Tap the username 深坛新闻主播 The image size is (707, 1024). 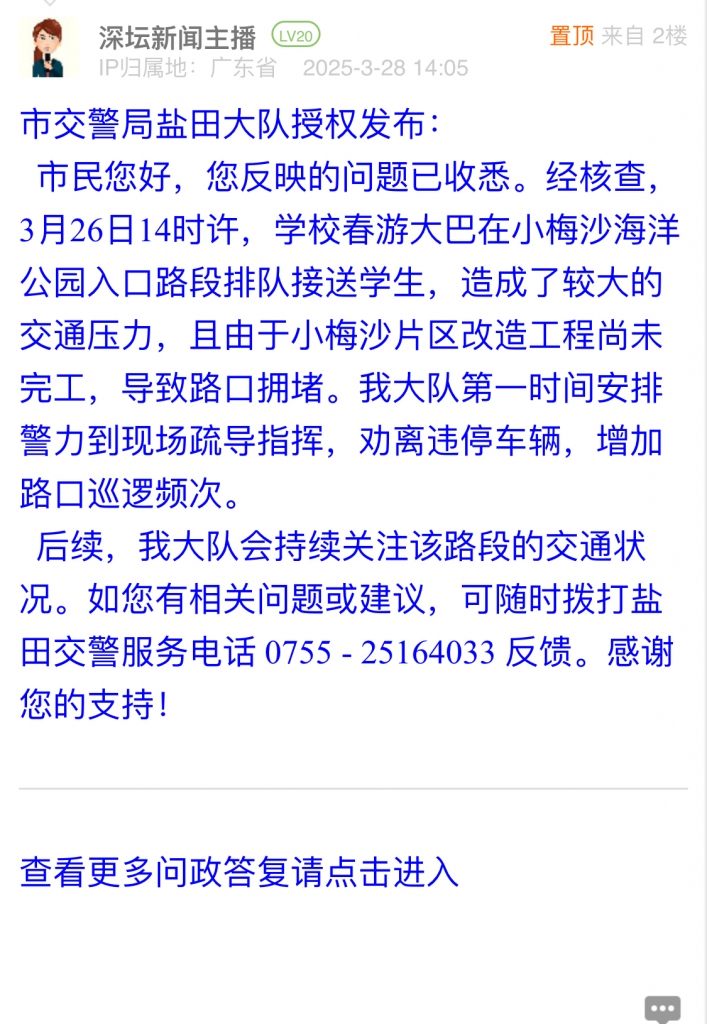(177, 37)
